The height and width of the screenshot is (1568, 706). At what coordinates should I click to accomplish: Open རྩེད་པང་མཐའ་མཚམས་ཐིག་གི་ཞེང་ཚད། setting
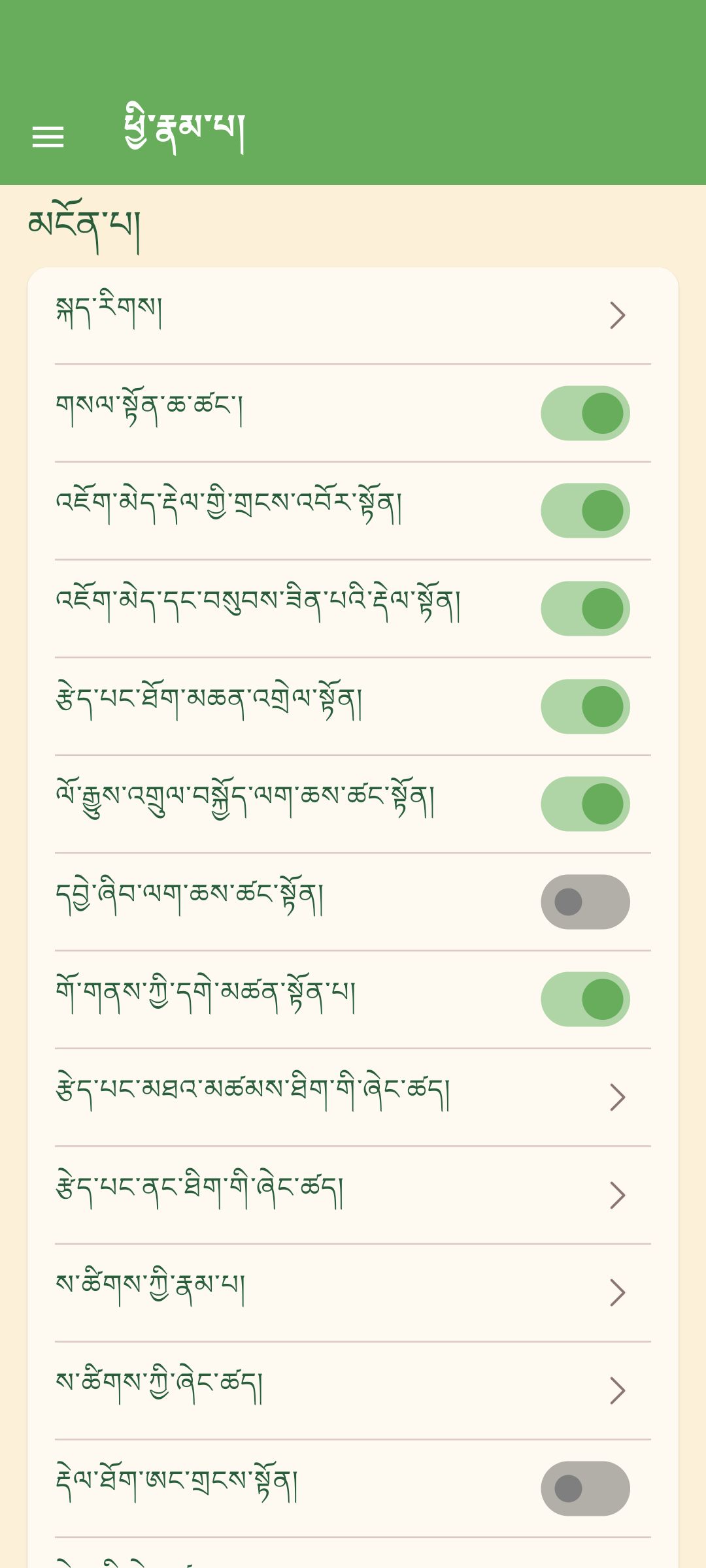click(x=353, y=1097)
